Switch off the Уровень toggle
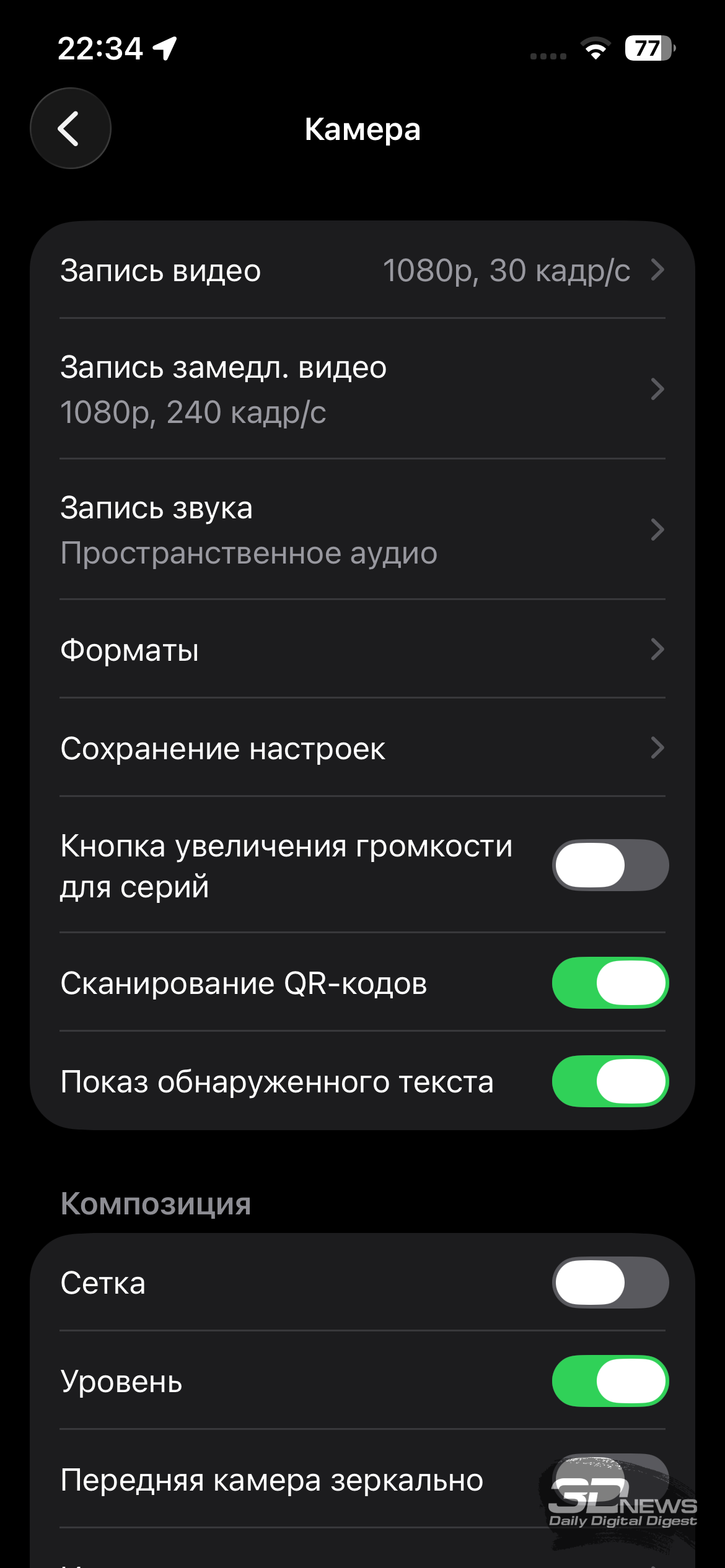This screenshot has width=725, height=1568. [x=610, y=1381]
